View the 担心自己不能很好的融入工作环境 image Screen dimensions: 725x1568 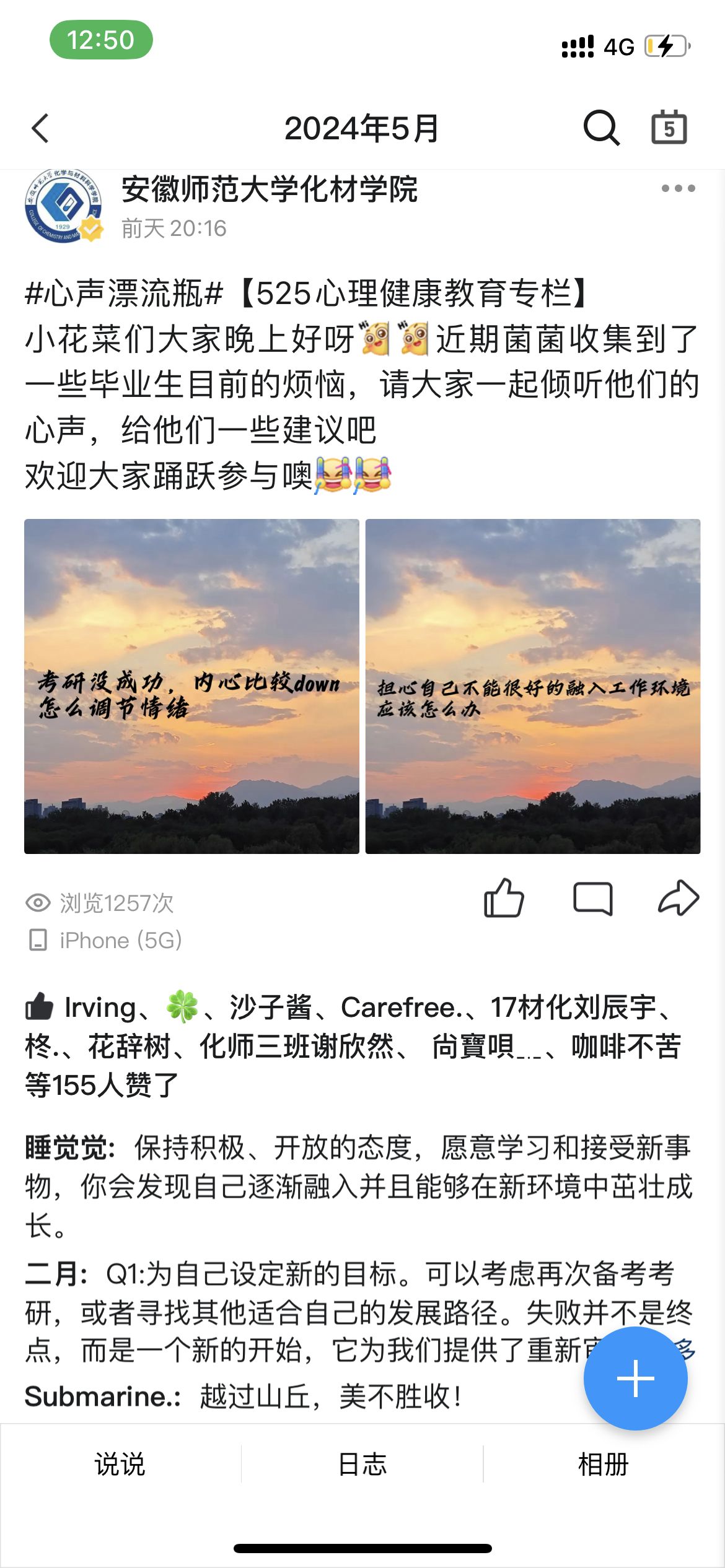533,686
